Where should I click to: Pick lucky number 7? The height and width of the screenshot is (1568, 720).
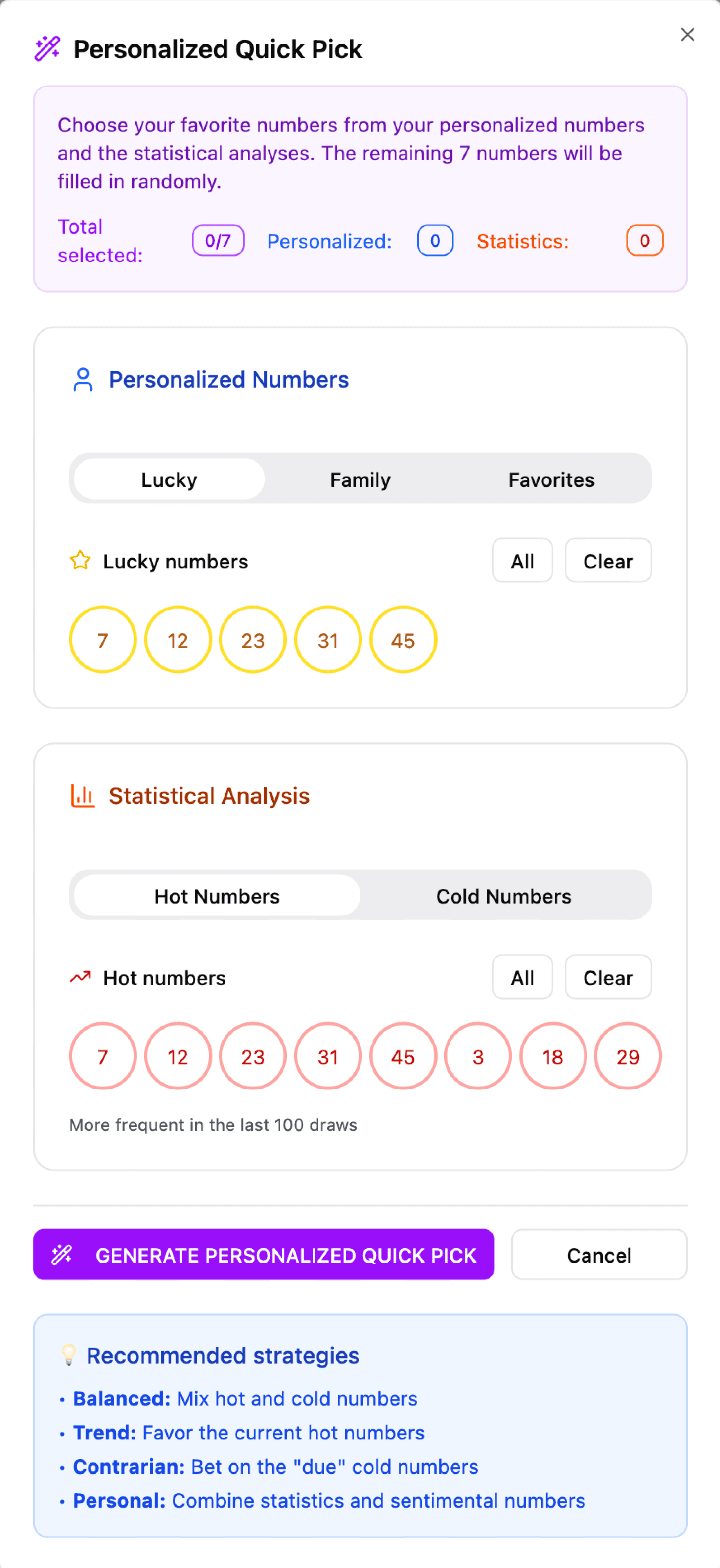(103, 639)
